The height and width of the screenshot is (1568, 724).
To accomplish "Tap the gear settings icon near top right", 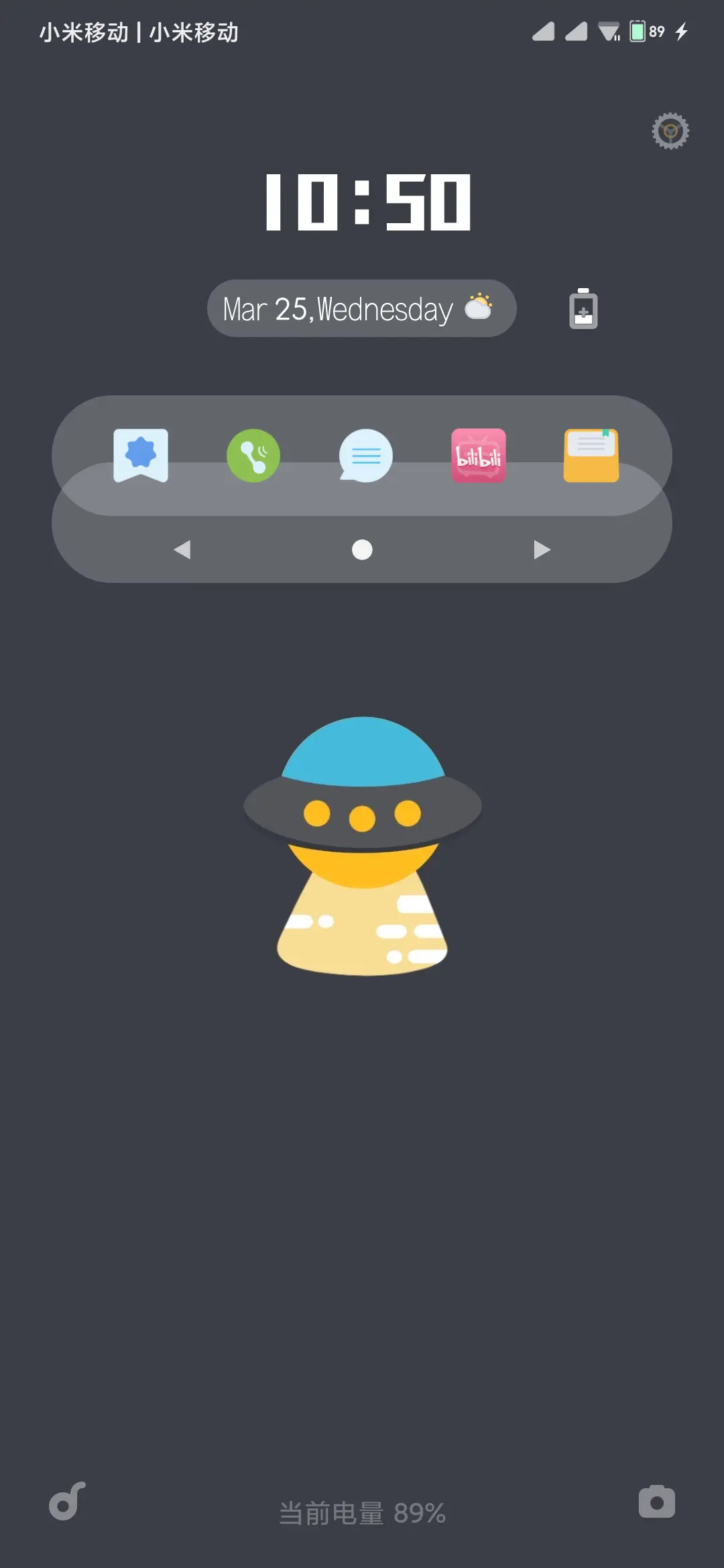I will 669,130.
